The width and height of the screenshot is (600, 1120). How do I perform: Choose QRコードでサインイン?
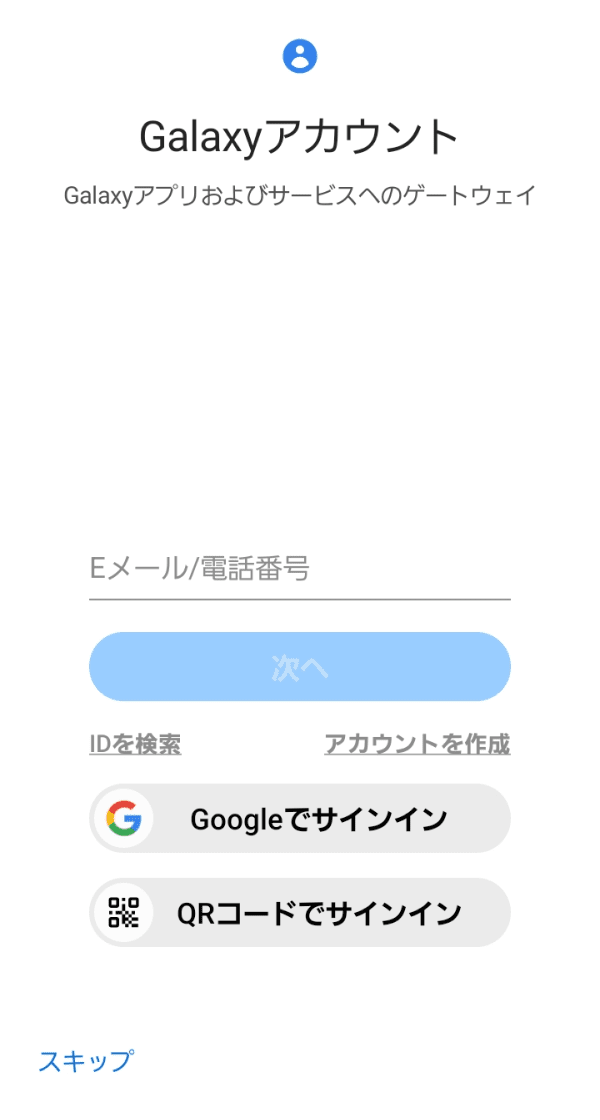[x=299, y=912]
